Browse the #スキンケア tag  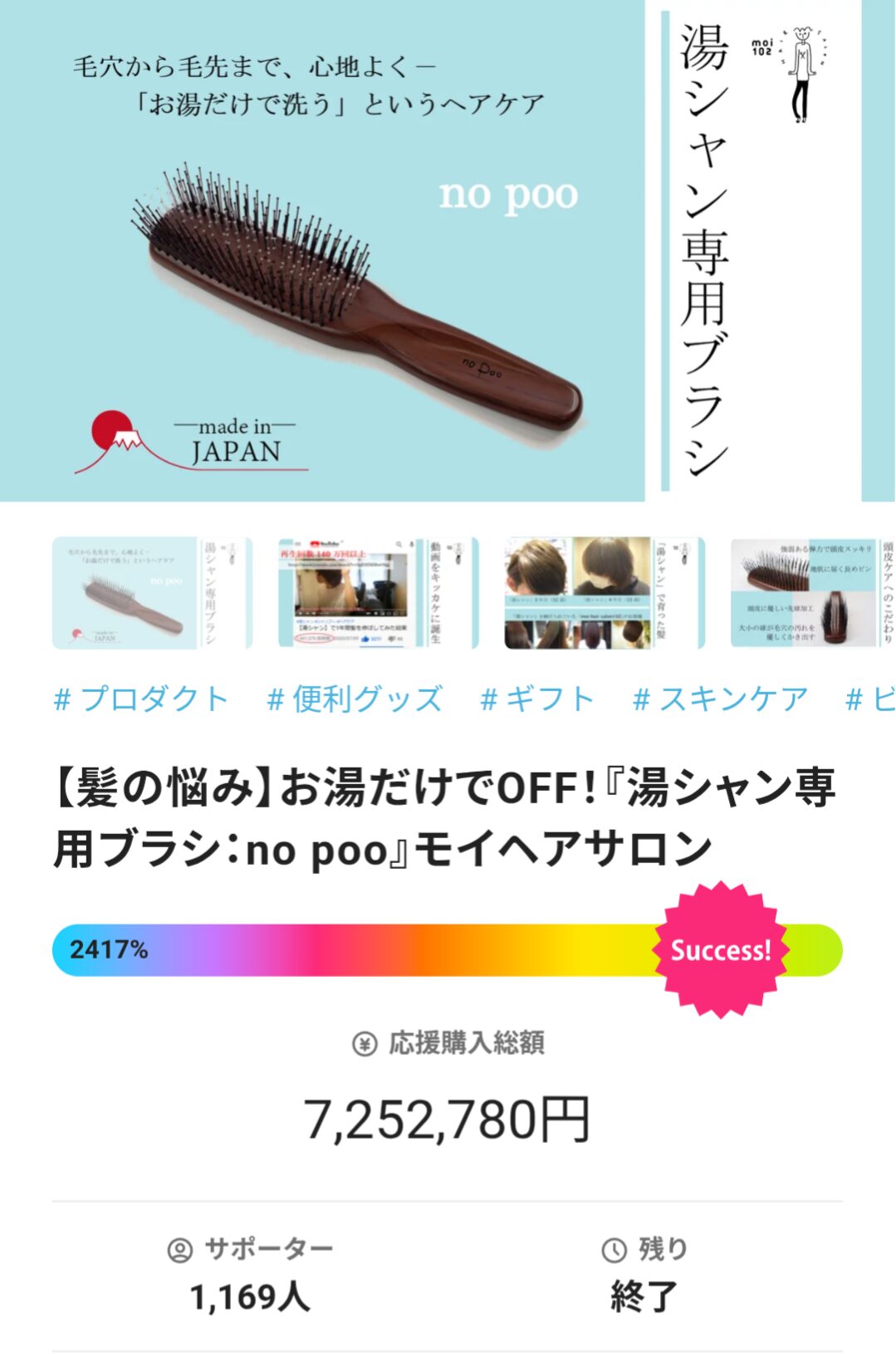pyautogui.click(x=720, y=699)
